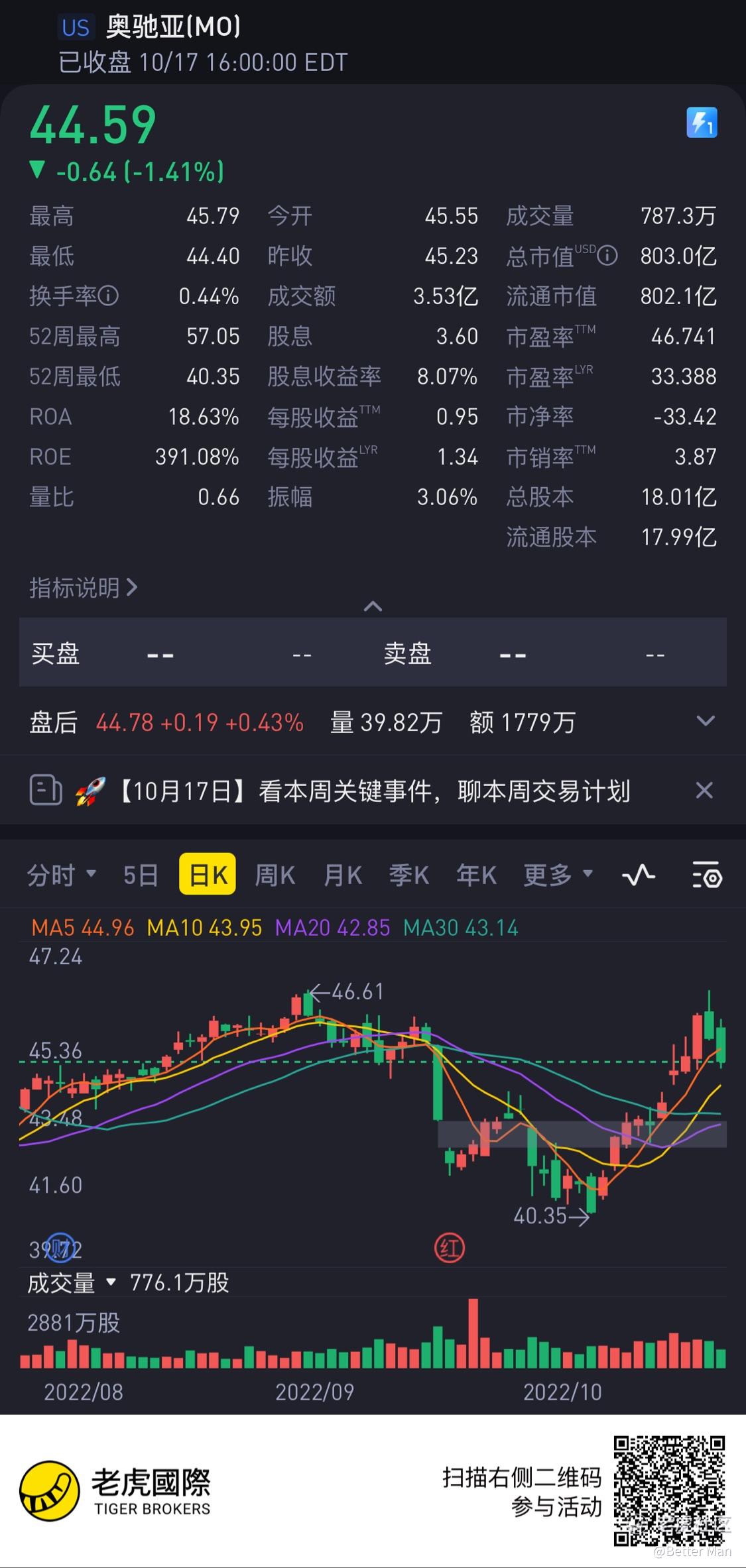This screenshot has height=1568, width=746.
Task: Open the 指标说明 indicator explanation
Action: click(x=84, y=587)
